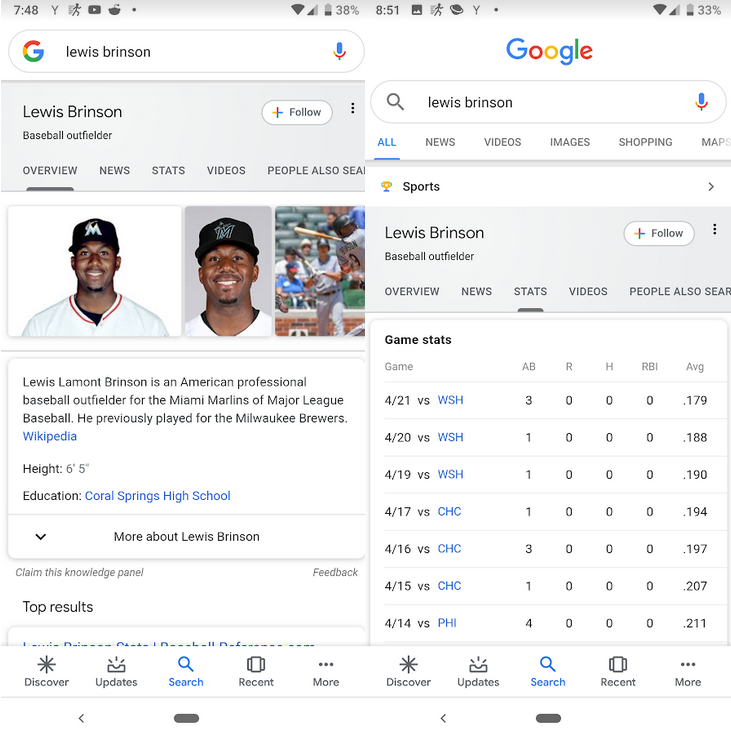Open PHI link for the 4/14 game
The height and width of the screenshot is (729, 731).
447,622
